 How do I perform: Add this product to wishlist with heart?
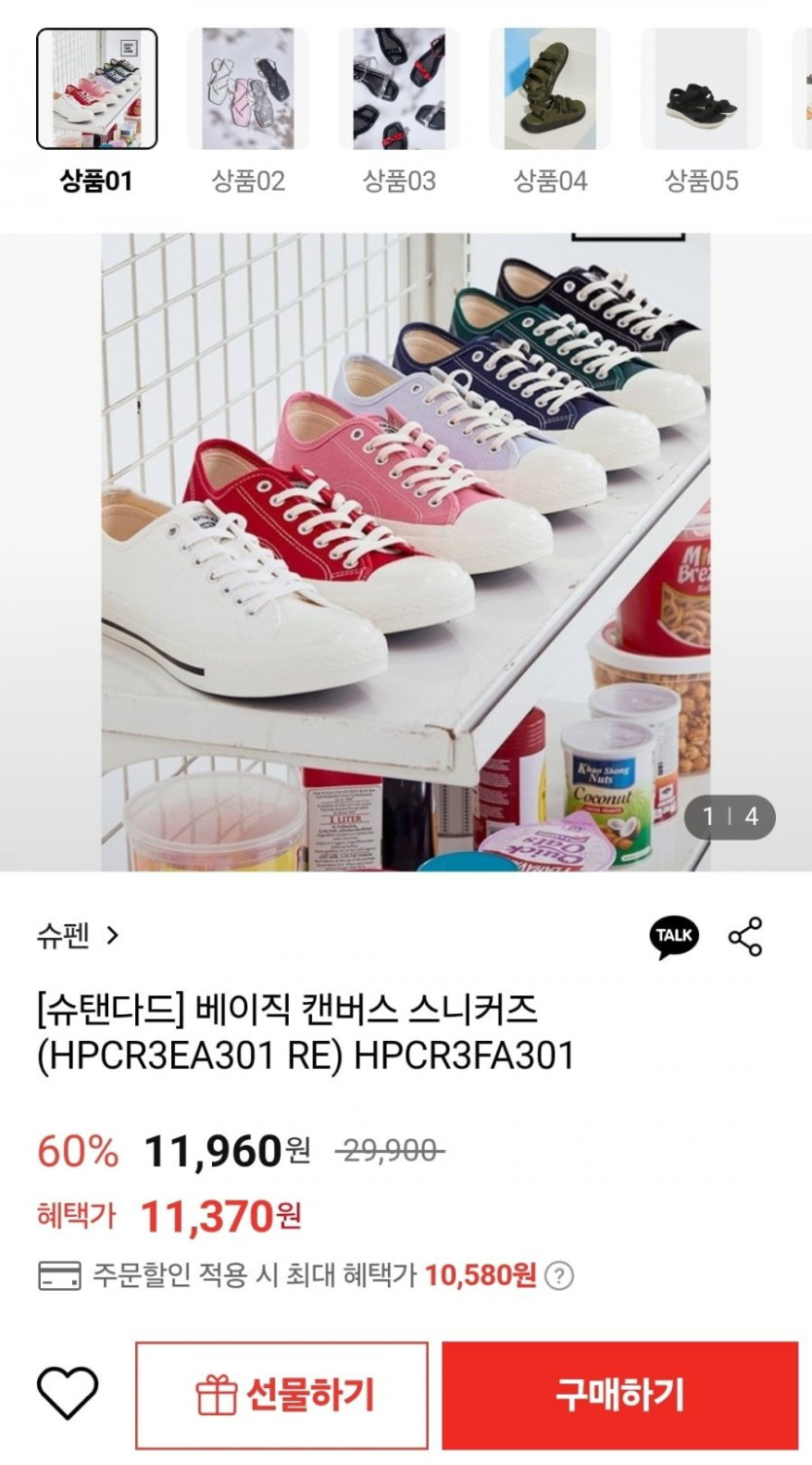(68, 1393)
